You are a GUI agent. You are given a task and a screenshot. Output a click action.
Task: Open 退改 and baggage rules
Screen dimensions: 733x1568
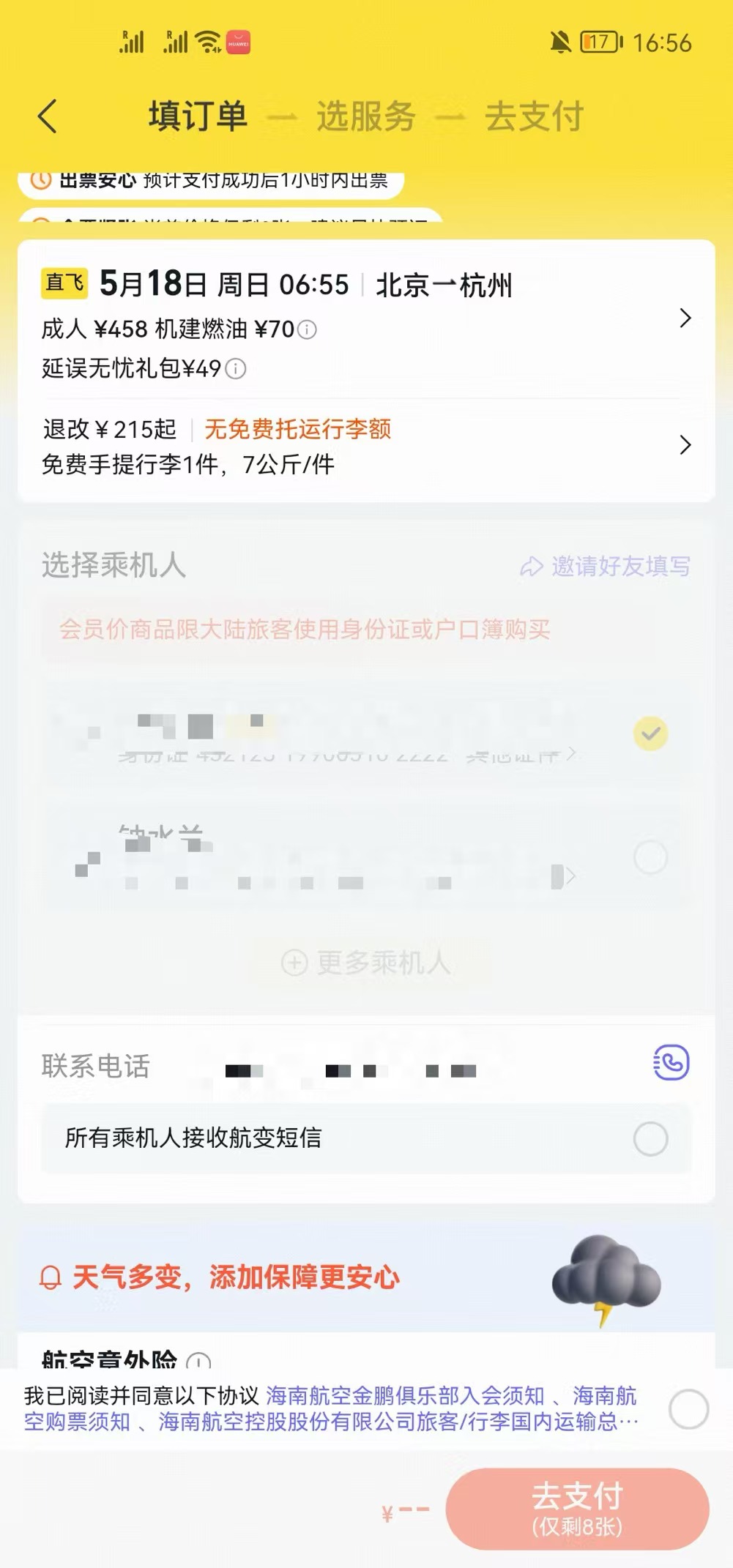[685, 445]
